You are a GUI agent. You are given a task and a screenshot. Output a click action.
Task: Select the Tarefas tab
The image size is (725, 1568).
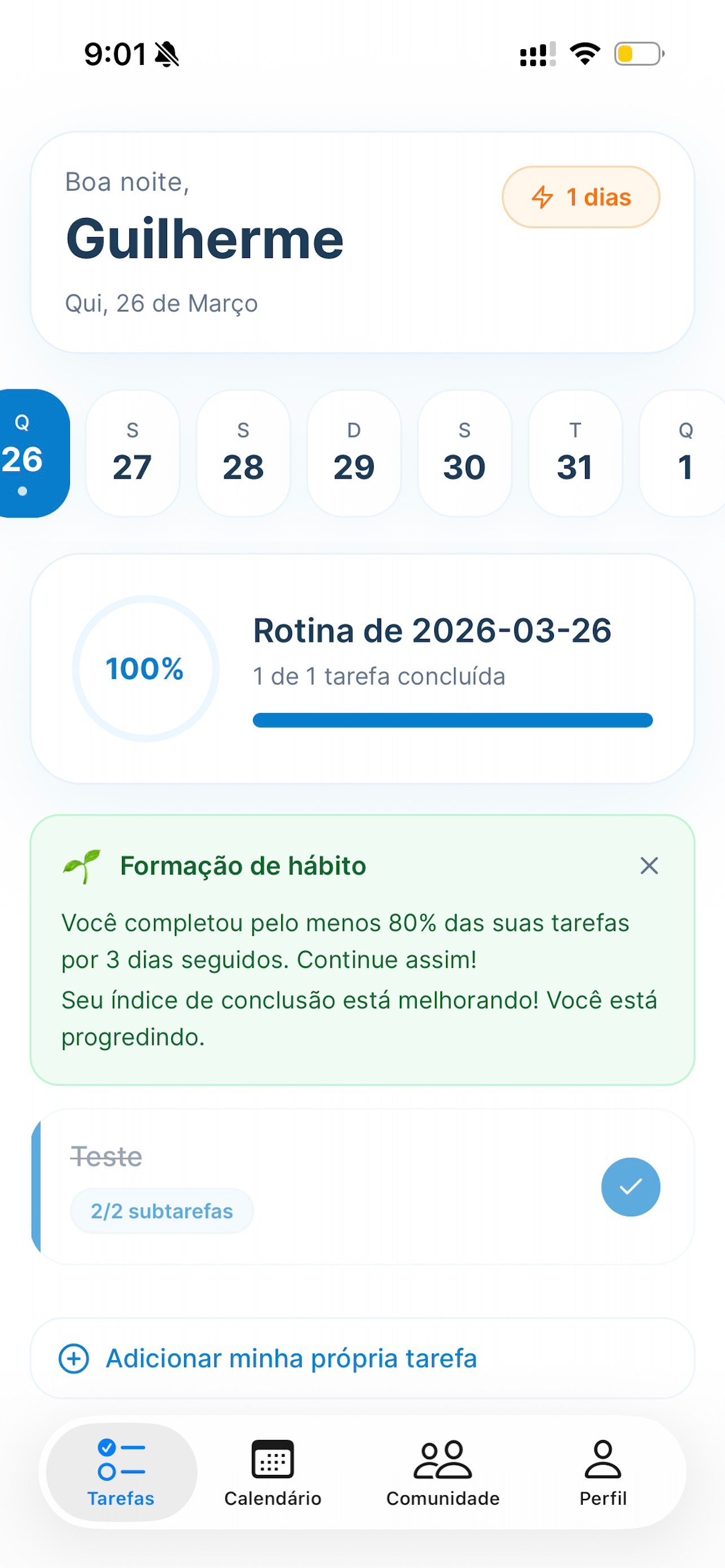121,1472
